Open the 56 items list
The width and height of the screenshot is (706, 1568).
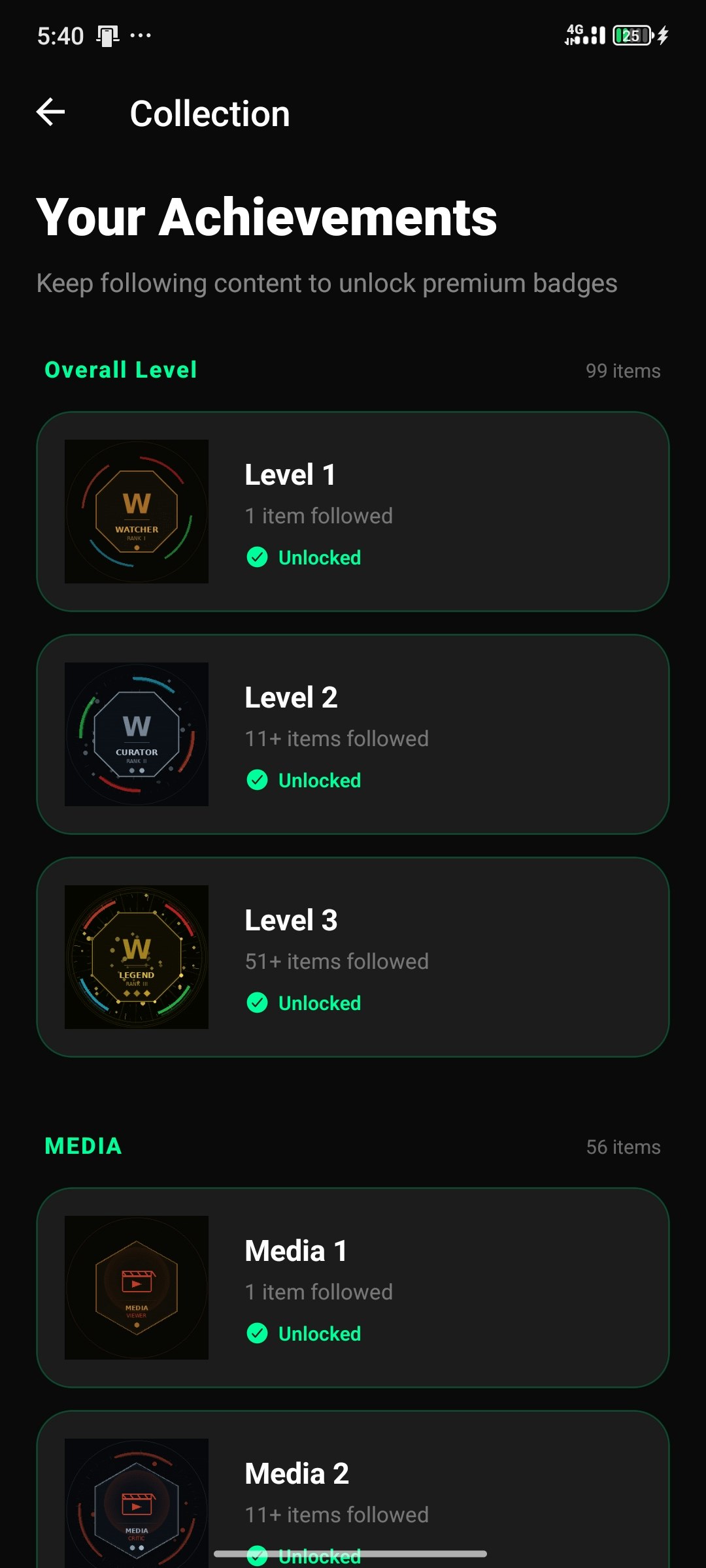pos(622,1147)
